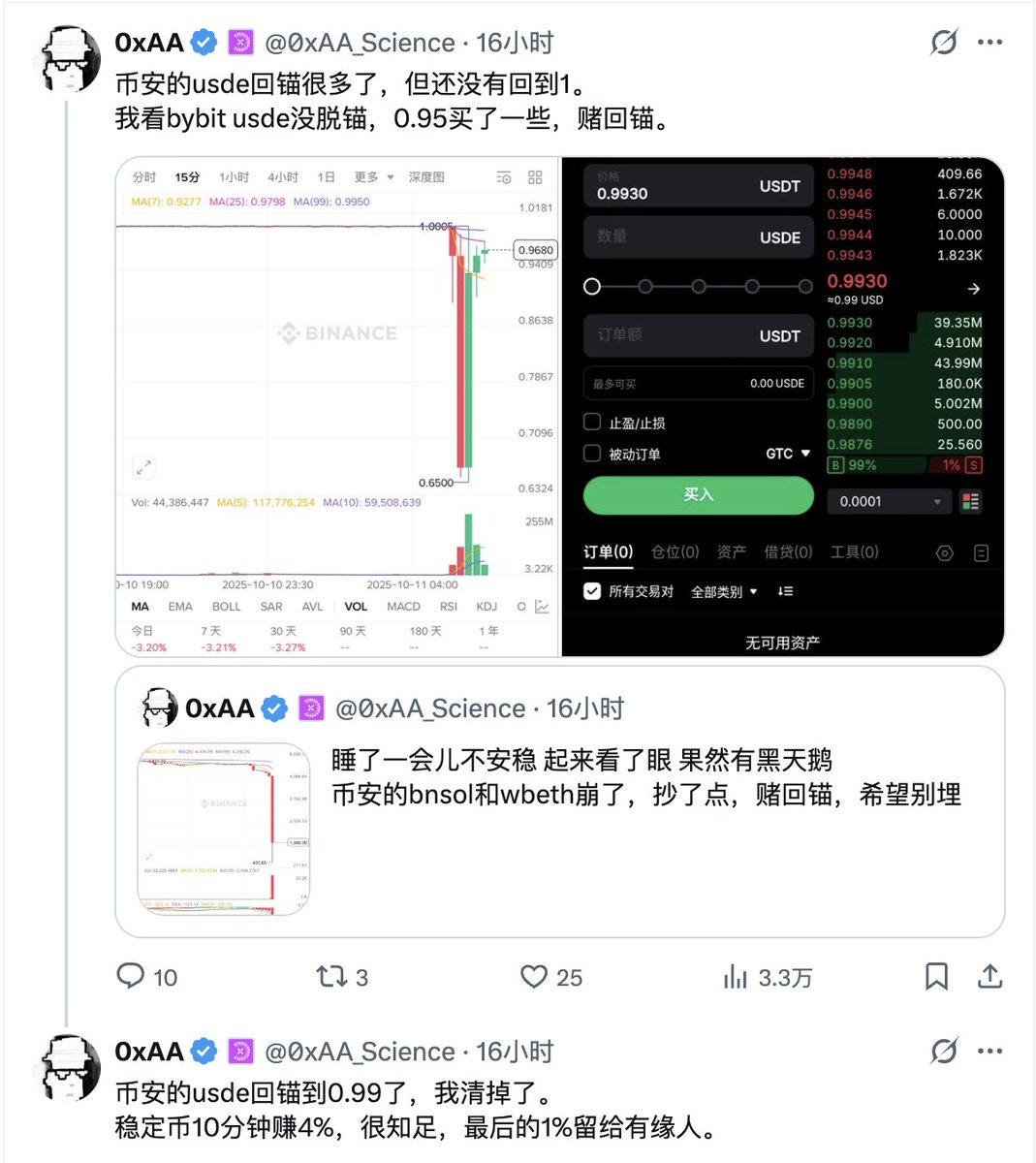Open the Binance chart image in the tweet
Screen dimensions: 1036x1163
pos(337,407)
